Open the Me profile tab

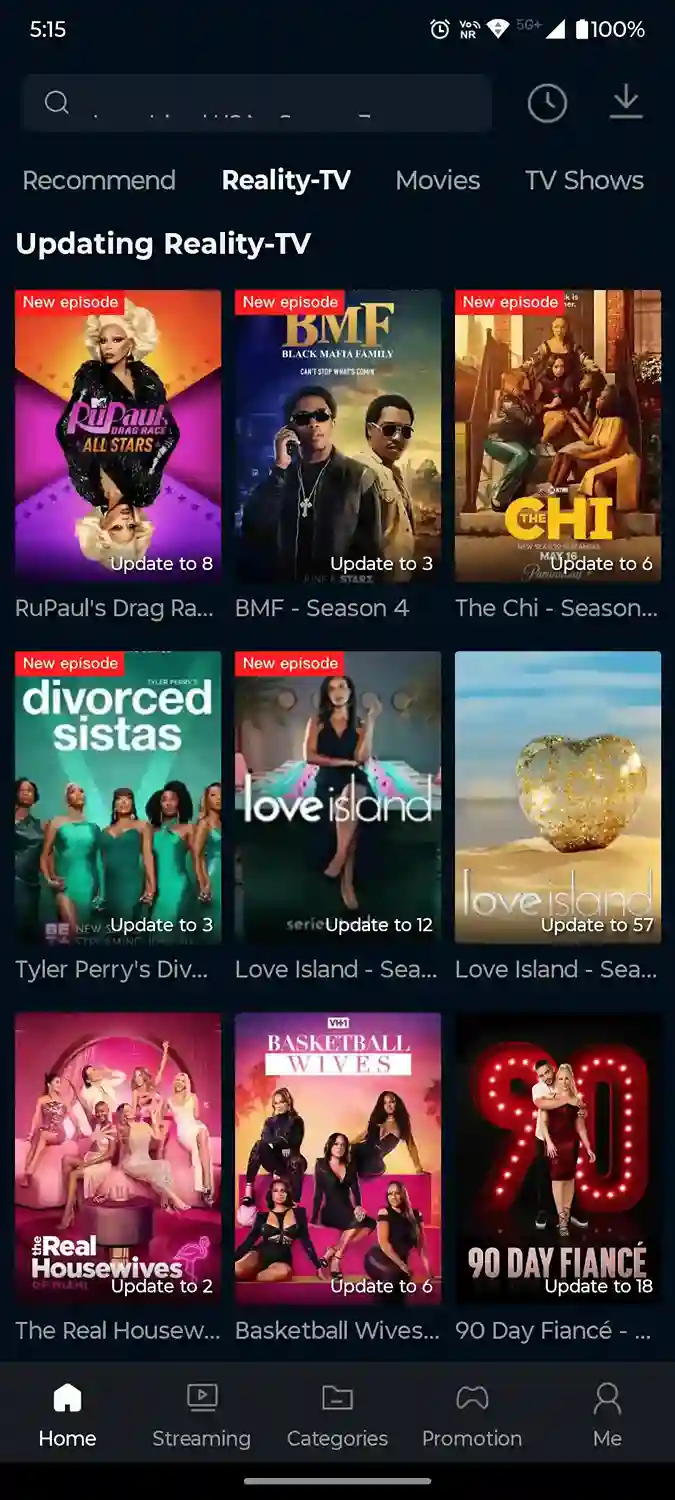coord(607,1415)
